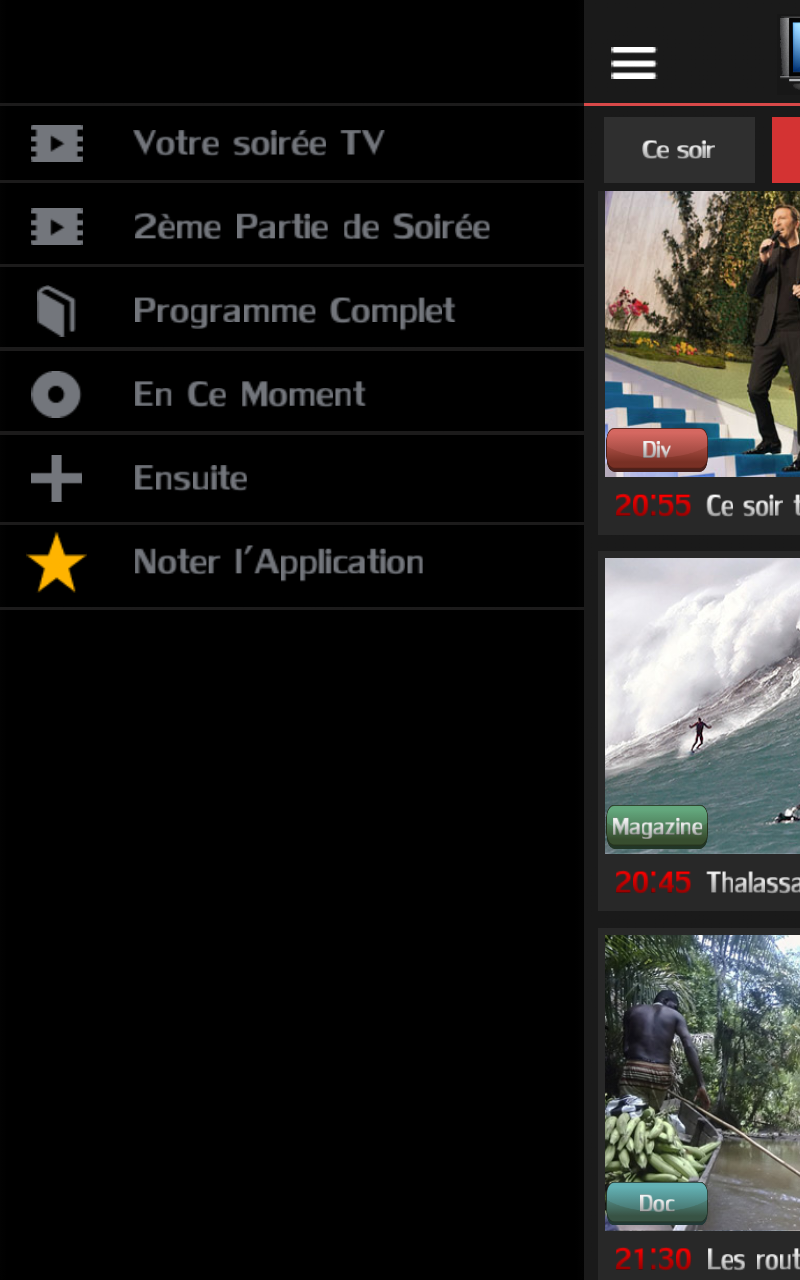Open the 20:55 Ce soir program card

click(702, 360)
